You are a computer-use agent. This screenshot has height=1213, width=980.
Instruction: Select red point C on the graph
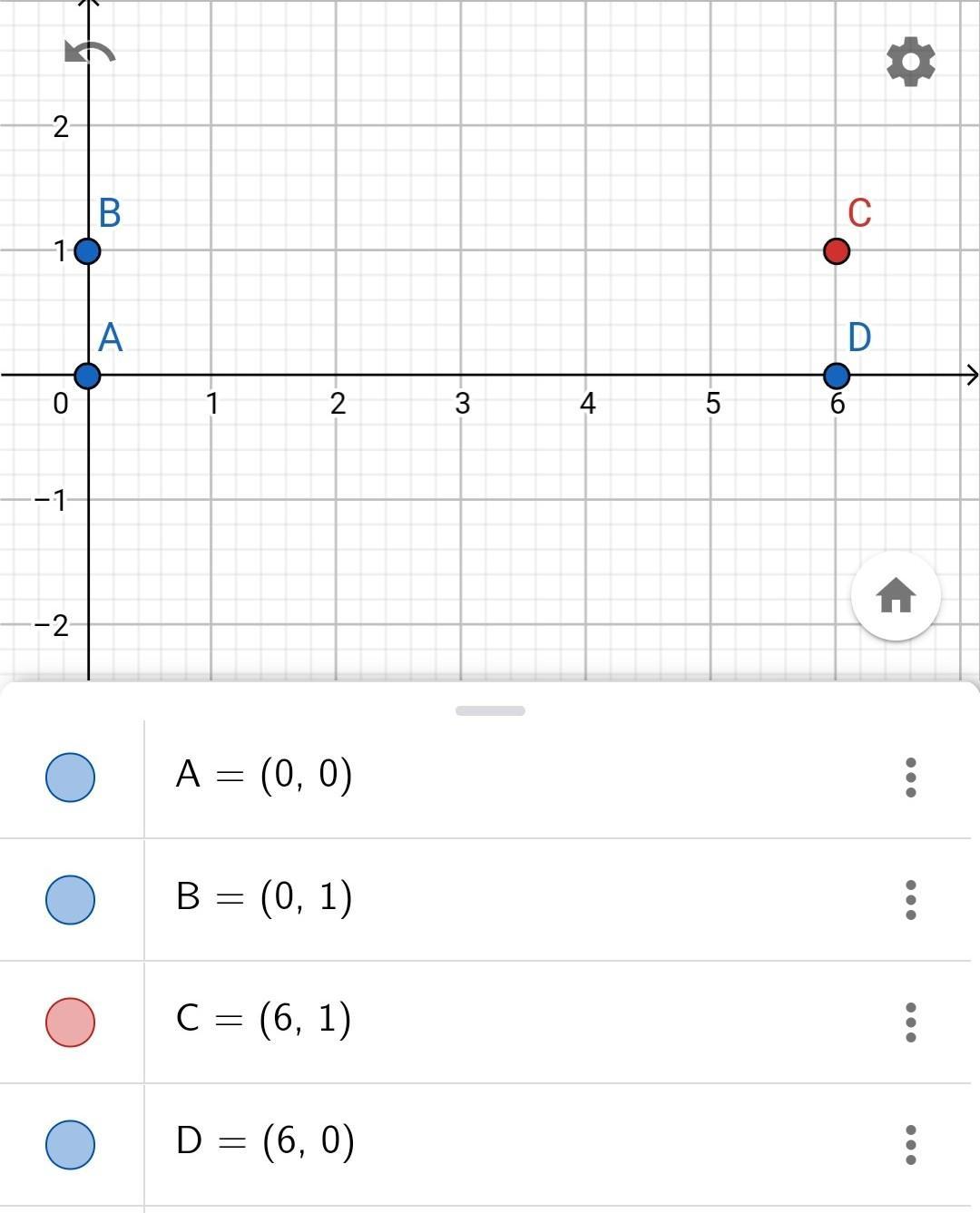pyautogui.click(x=837, y=250)
